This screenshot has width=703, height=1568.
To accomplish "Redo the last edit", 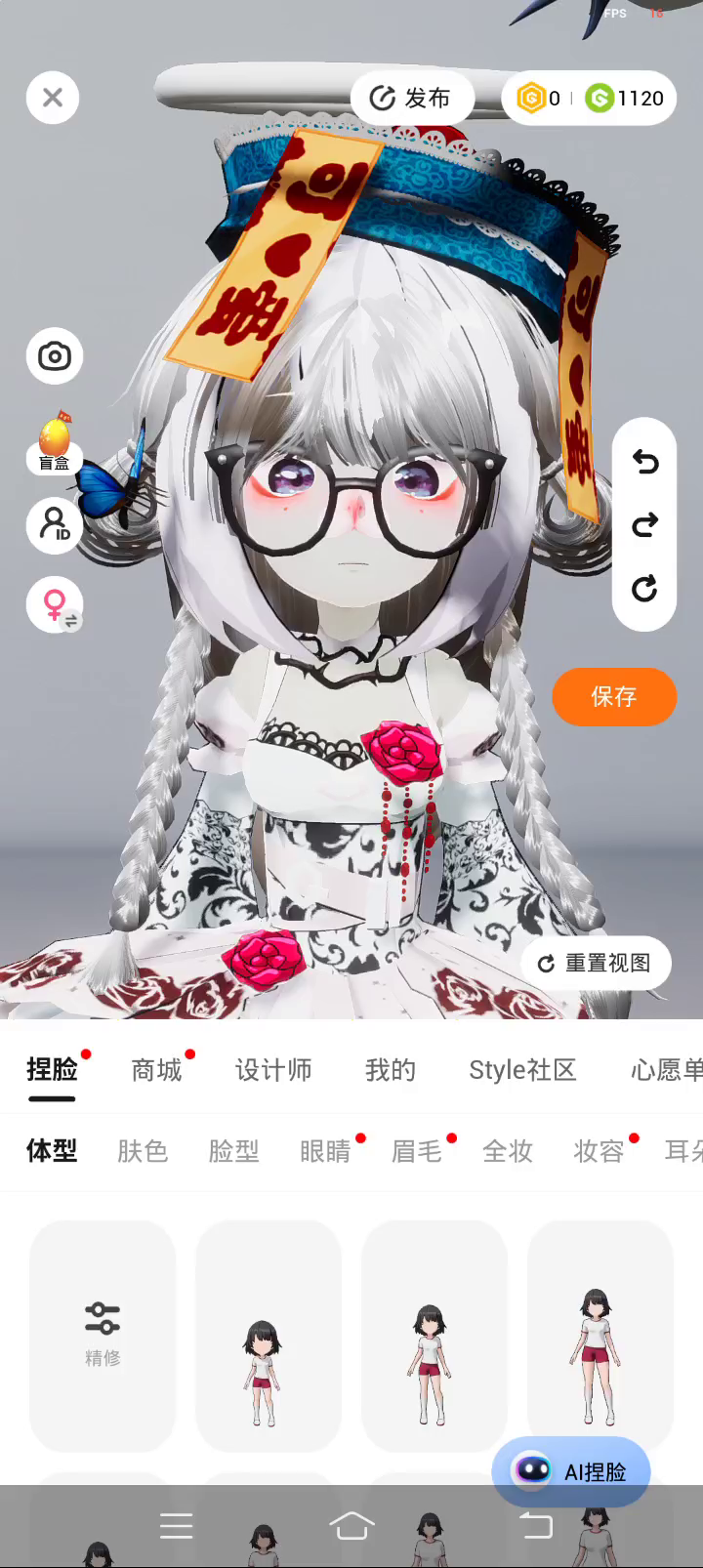I will pos(644,525).
